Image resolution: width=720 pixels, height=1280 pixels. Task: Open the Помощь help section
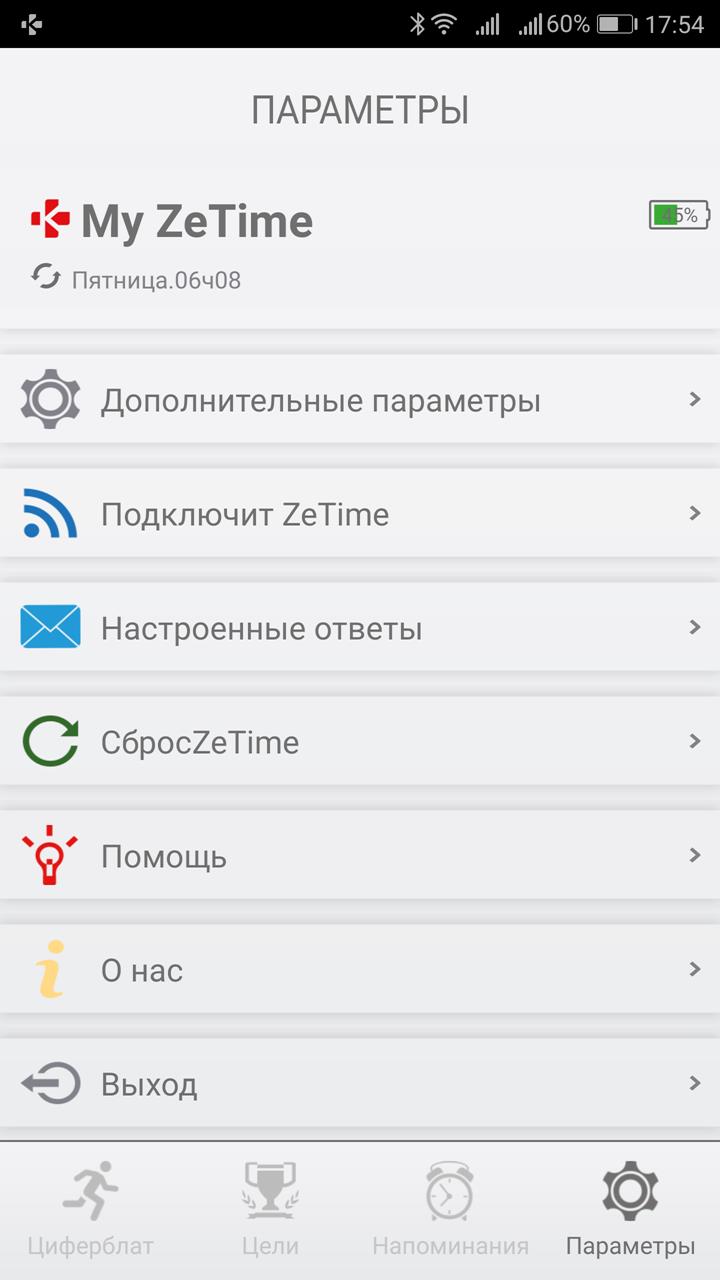coord(360,856)
